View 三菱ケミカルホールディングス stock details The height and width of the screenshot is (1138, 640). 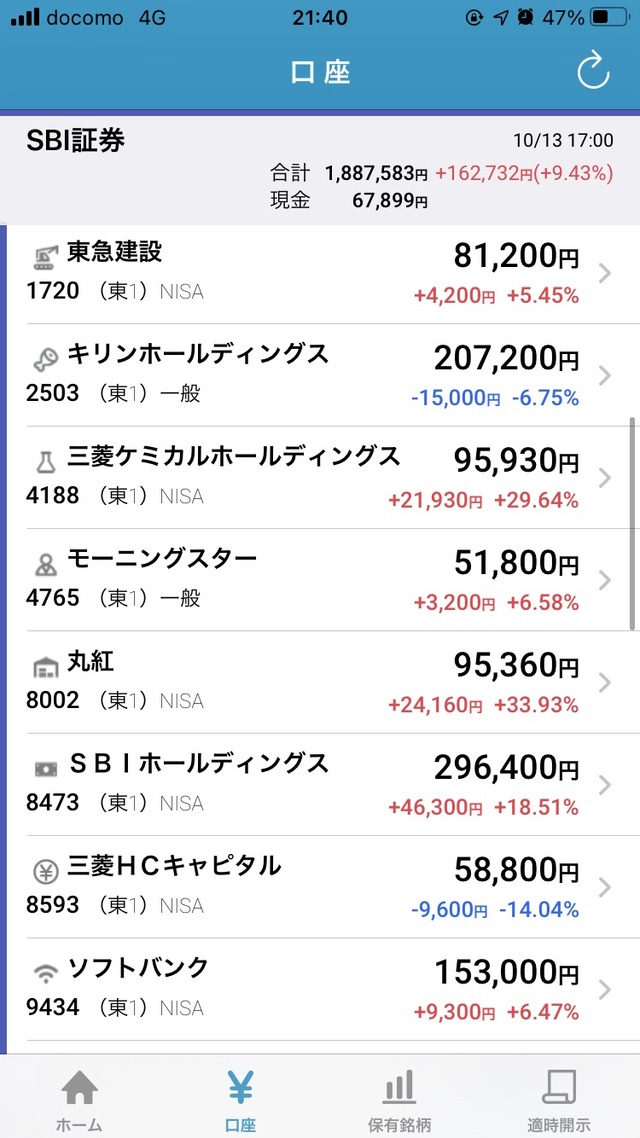tap(320, 477)
